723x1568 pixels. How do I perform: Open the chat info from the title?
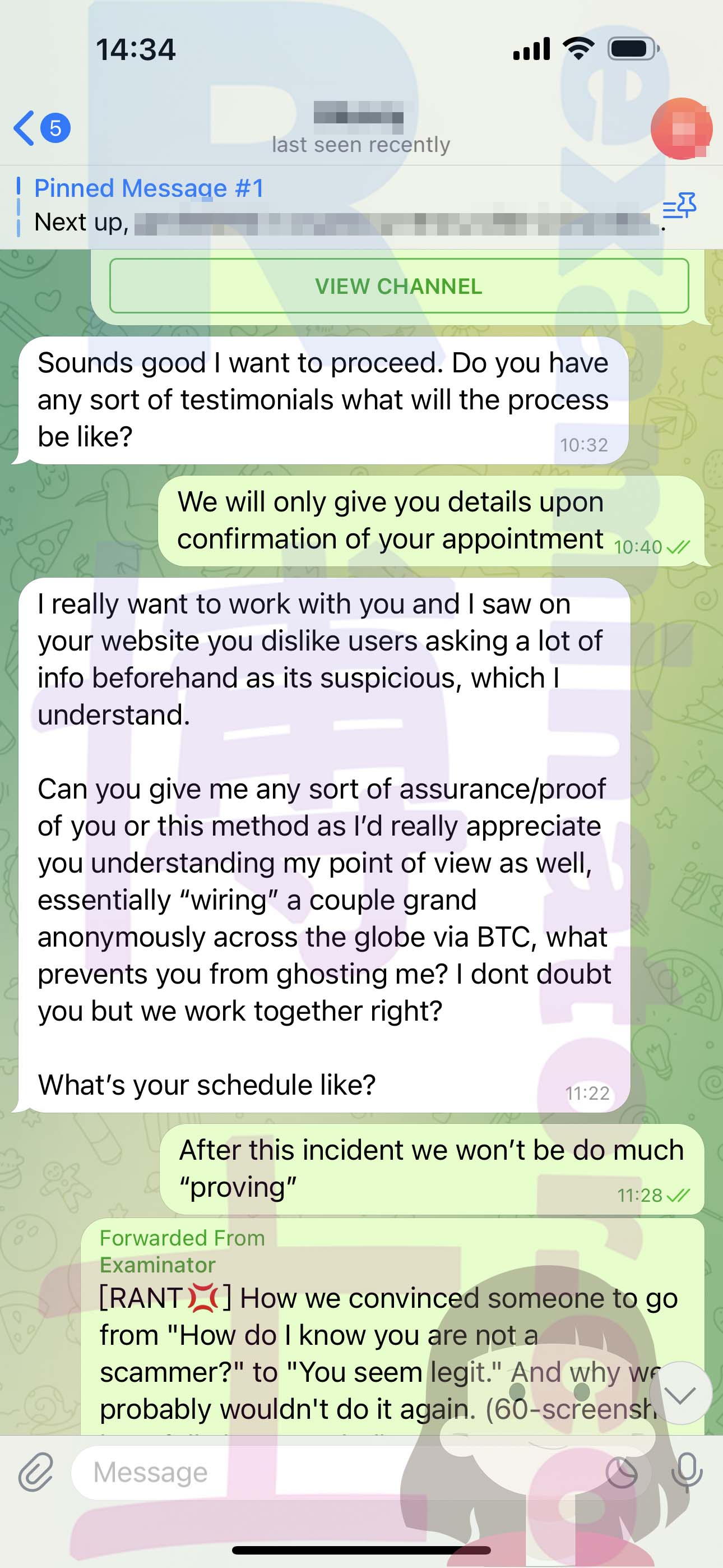[x=360, y=128]
